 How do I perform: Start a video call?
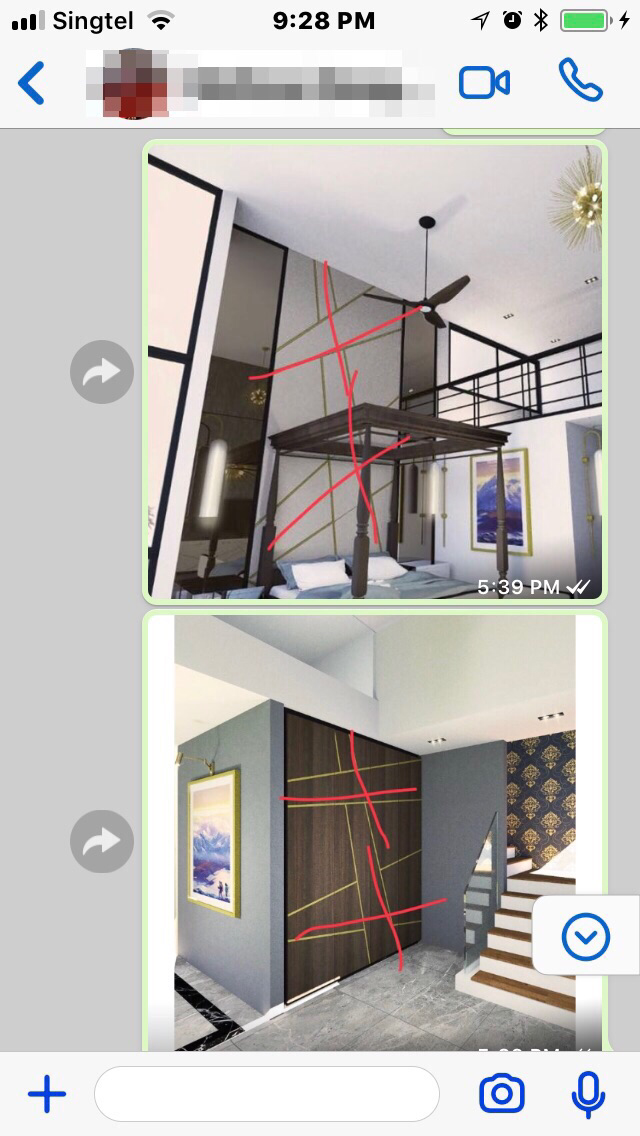click(x=484, y=82)
